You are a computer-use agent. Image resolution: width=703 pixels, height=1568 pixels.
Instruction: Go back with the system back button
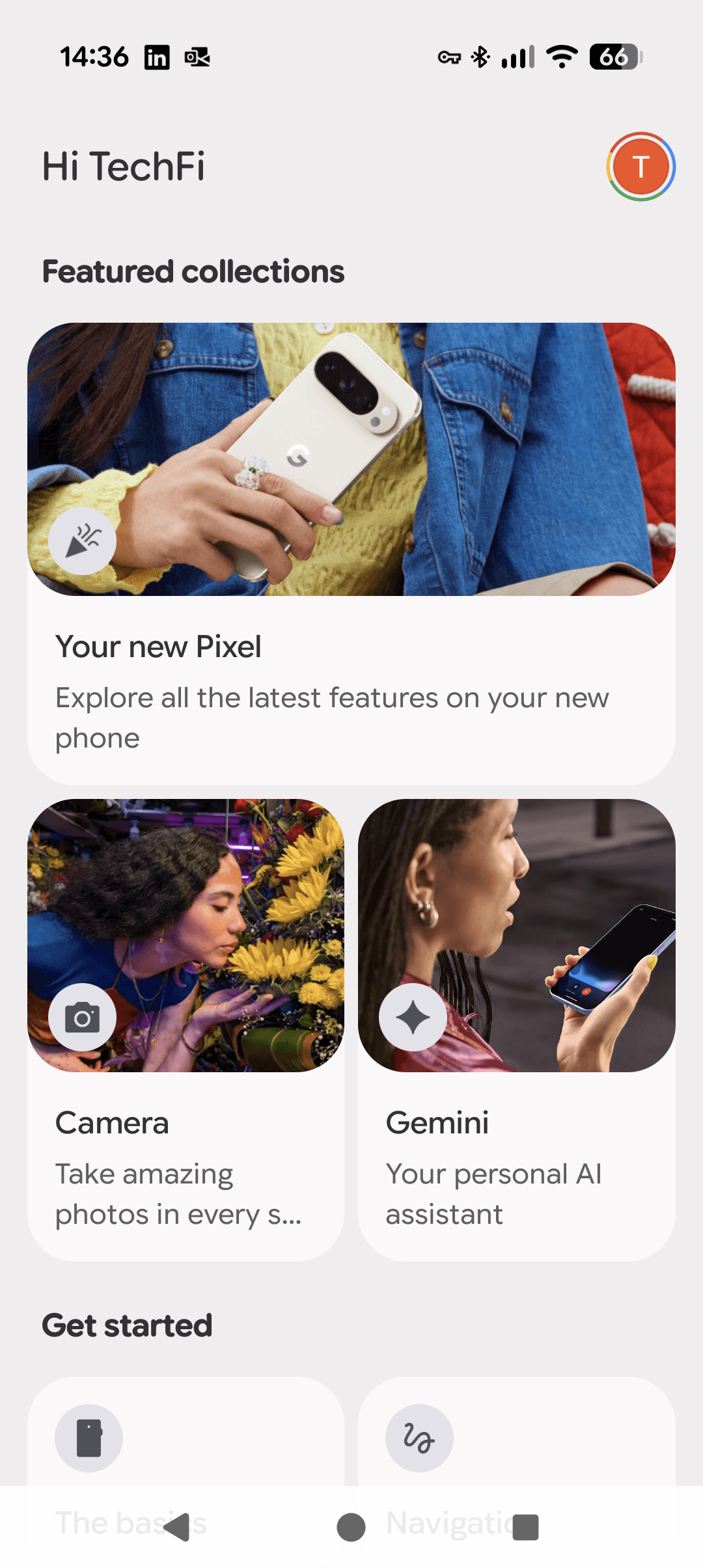tap(176, 1526)
